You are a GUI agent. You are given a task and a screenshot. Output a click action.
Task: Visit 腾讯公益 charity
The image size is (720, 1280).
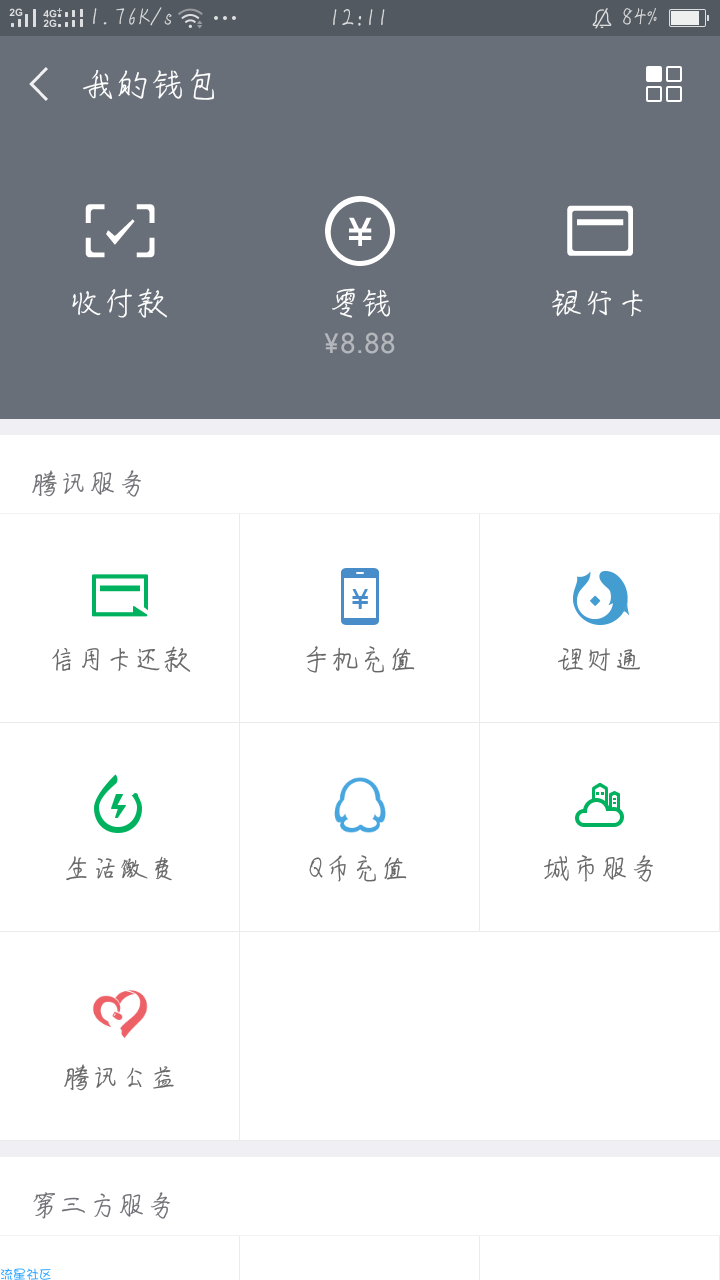pos(120,1036)
